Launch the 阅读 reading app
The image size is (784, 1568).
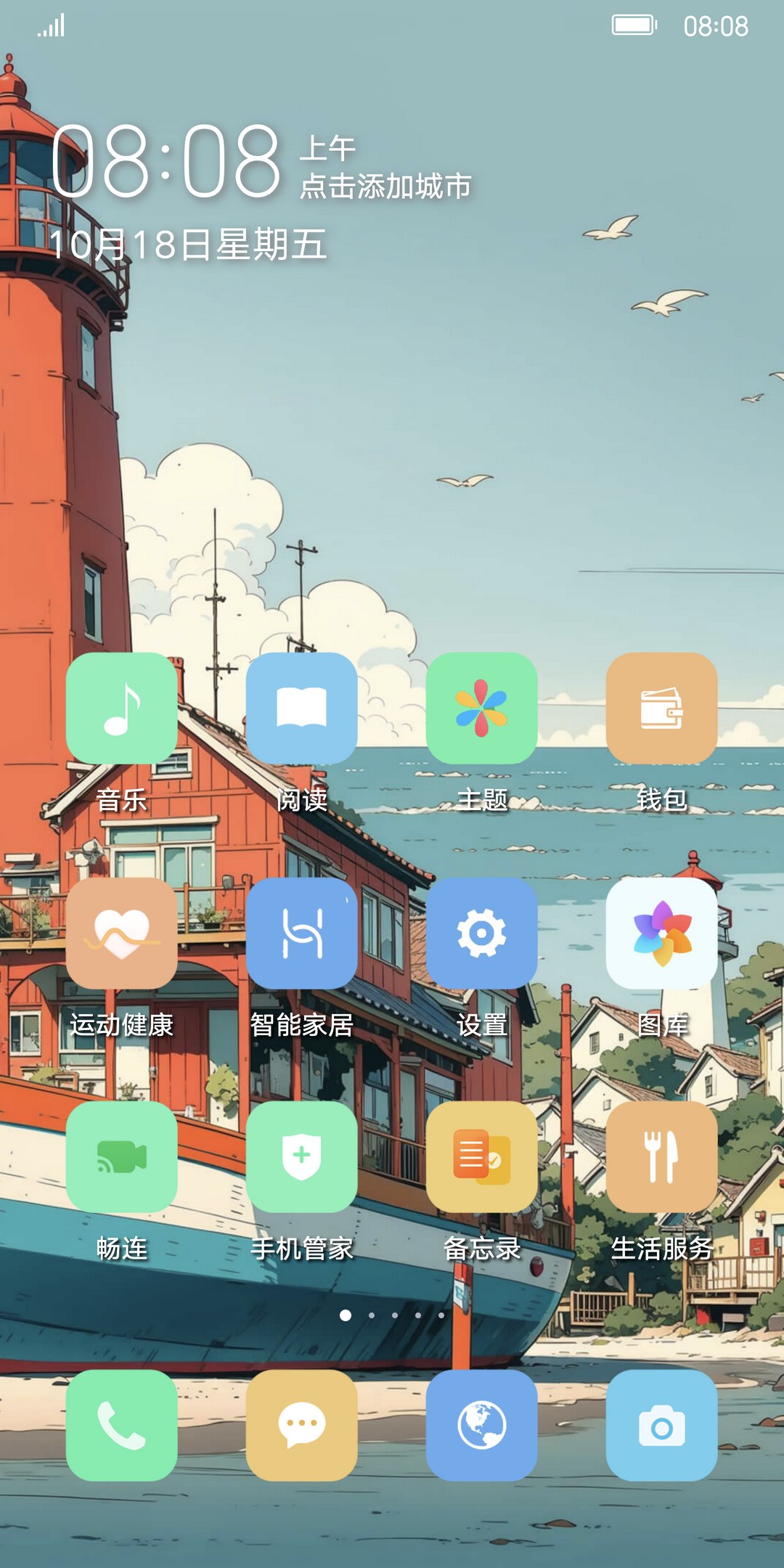[x=301, y=708]
